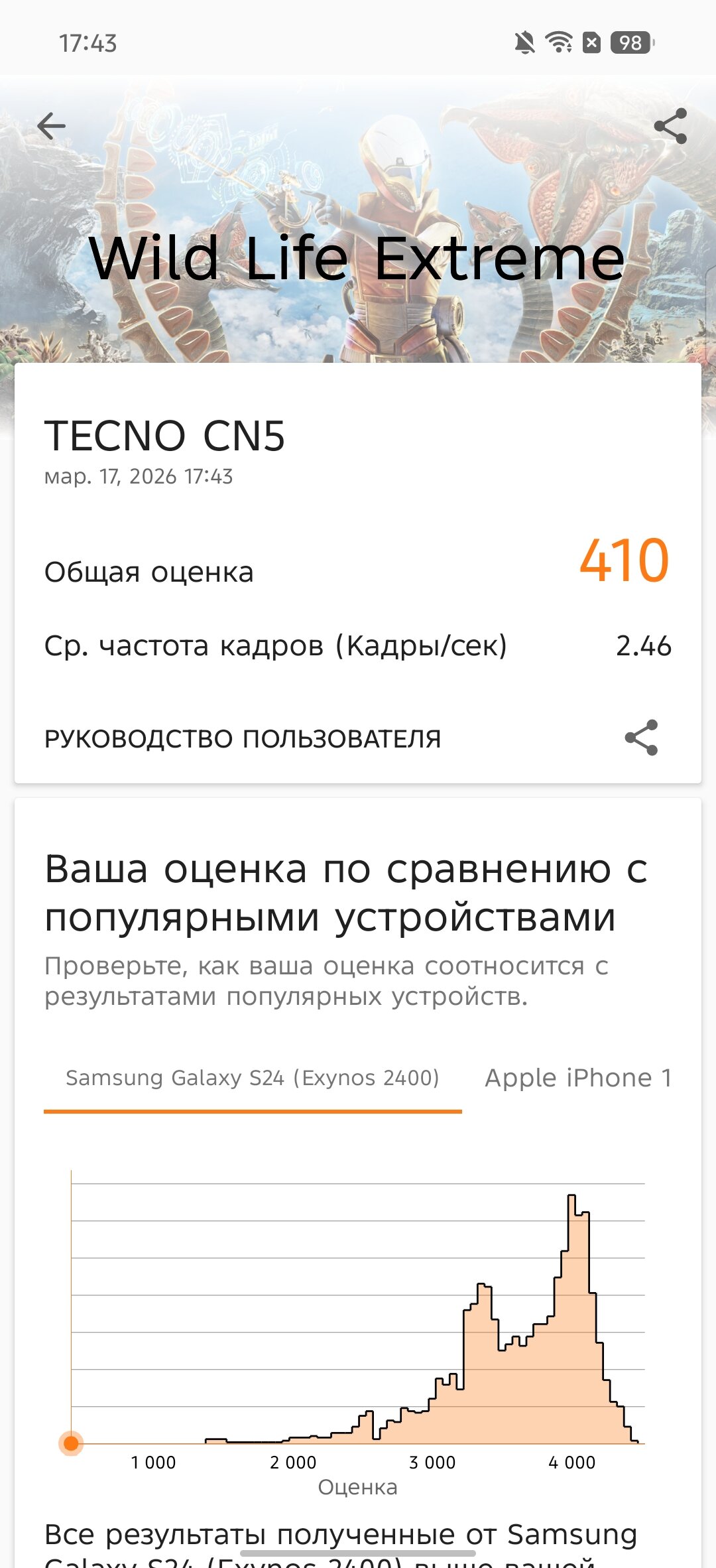Viewport: 716px width, 1568px height.
Task: Share result via top-right share icon
Action: pos(670,125)
